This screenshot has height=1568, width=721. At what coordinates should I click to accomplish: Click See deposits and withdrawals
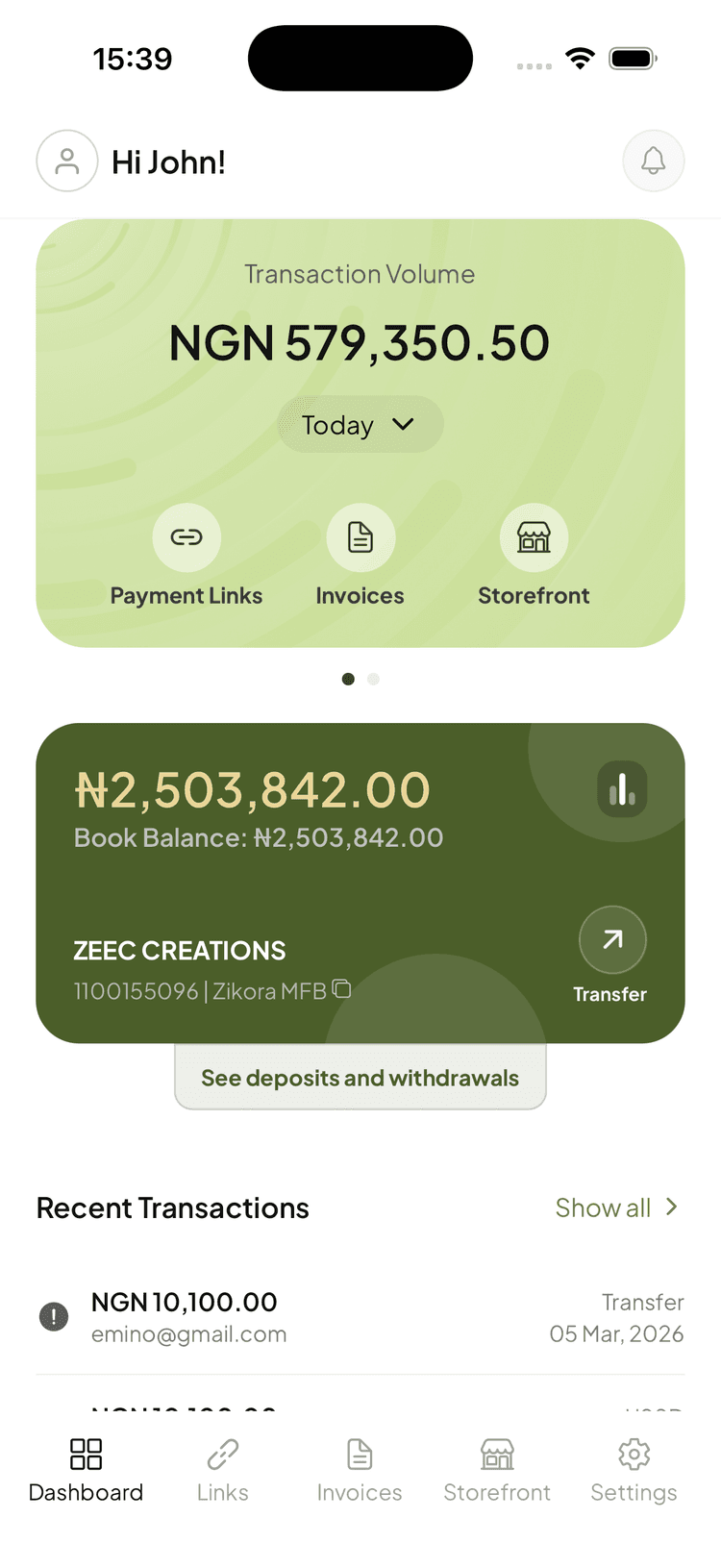tap(360, 1078)
